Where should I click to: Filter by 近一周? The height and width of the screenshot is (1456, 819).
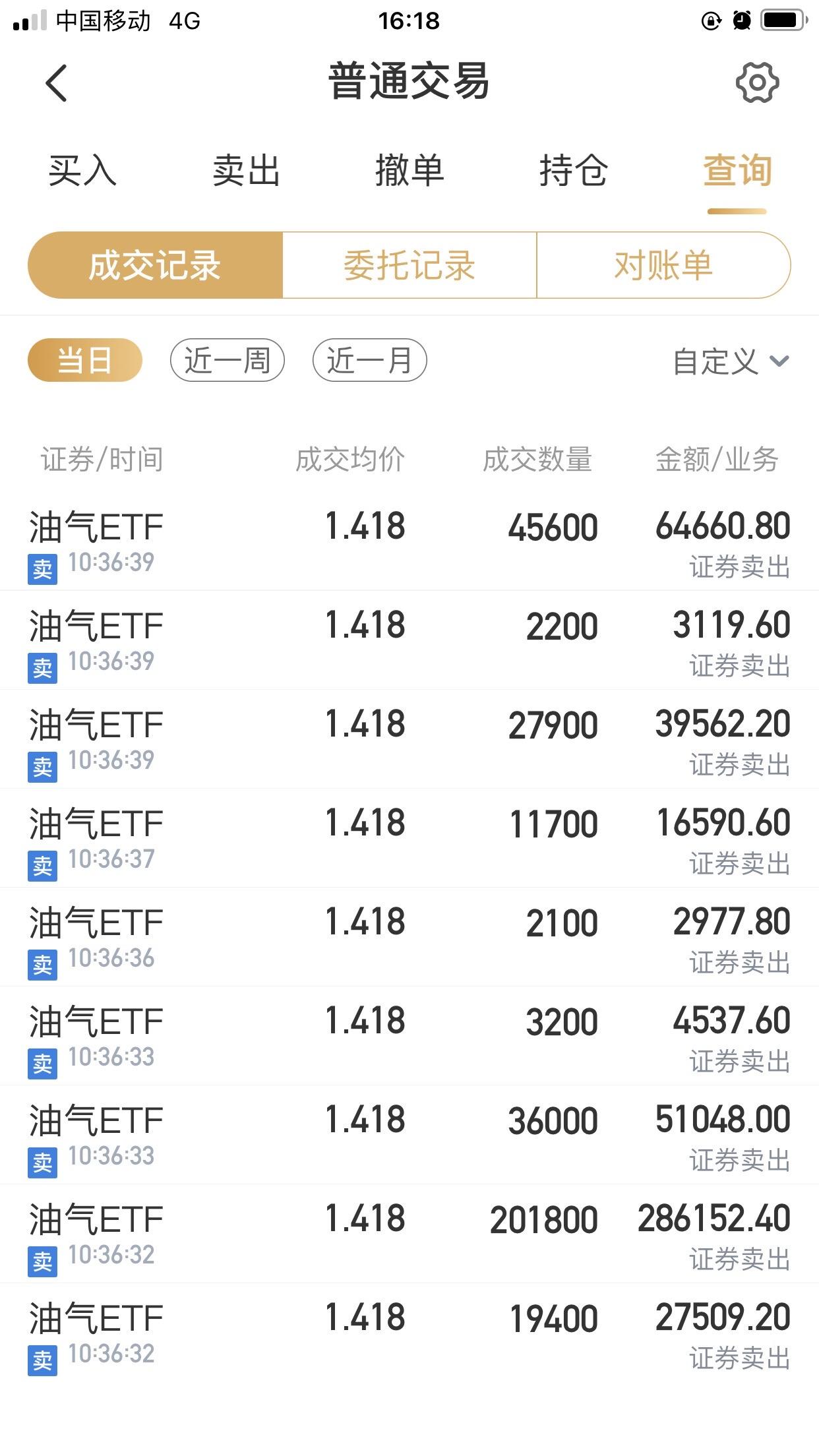(228, 361)
